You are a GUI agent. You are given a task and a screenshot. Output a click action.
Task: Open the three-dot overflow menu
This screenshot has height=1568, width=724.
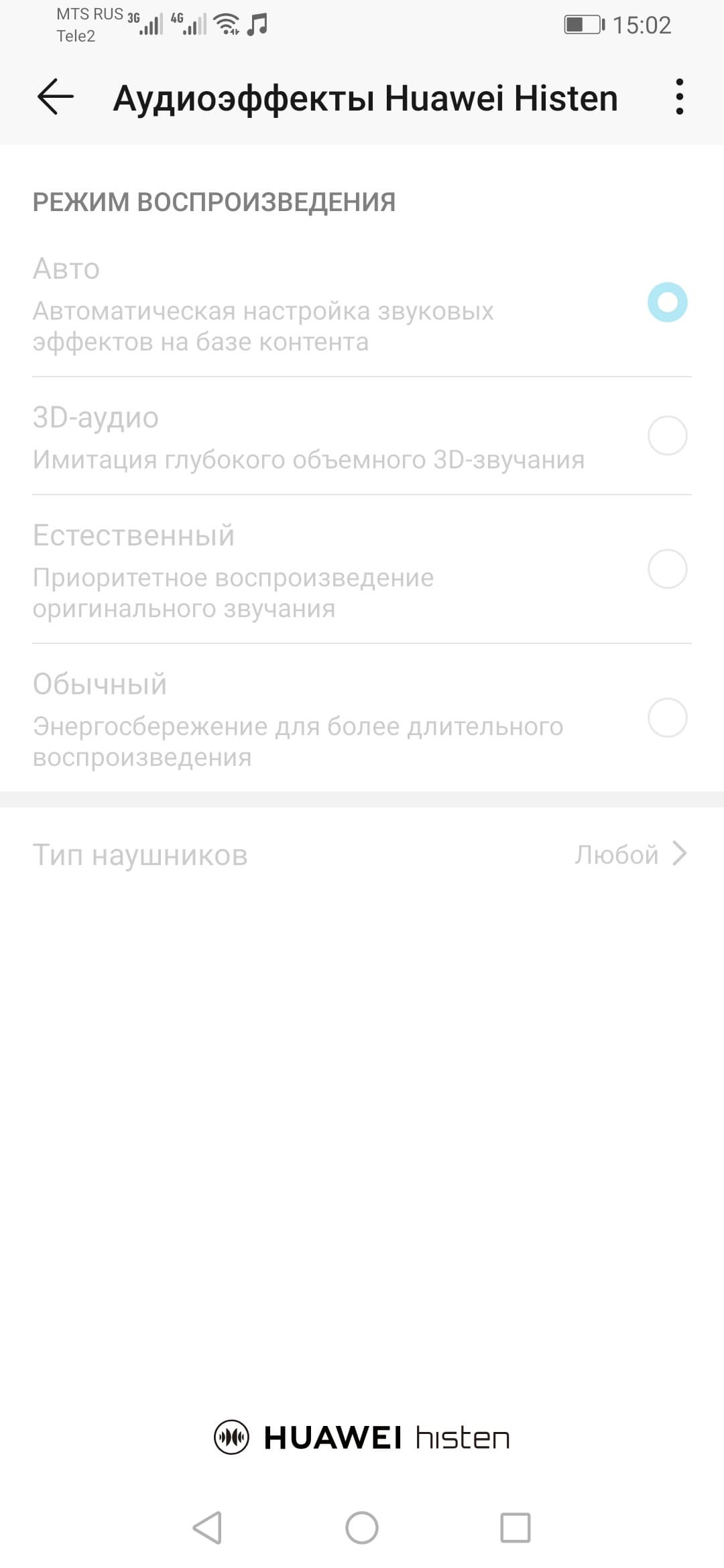tap(679, 97)
